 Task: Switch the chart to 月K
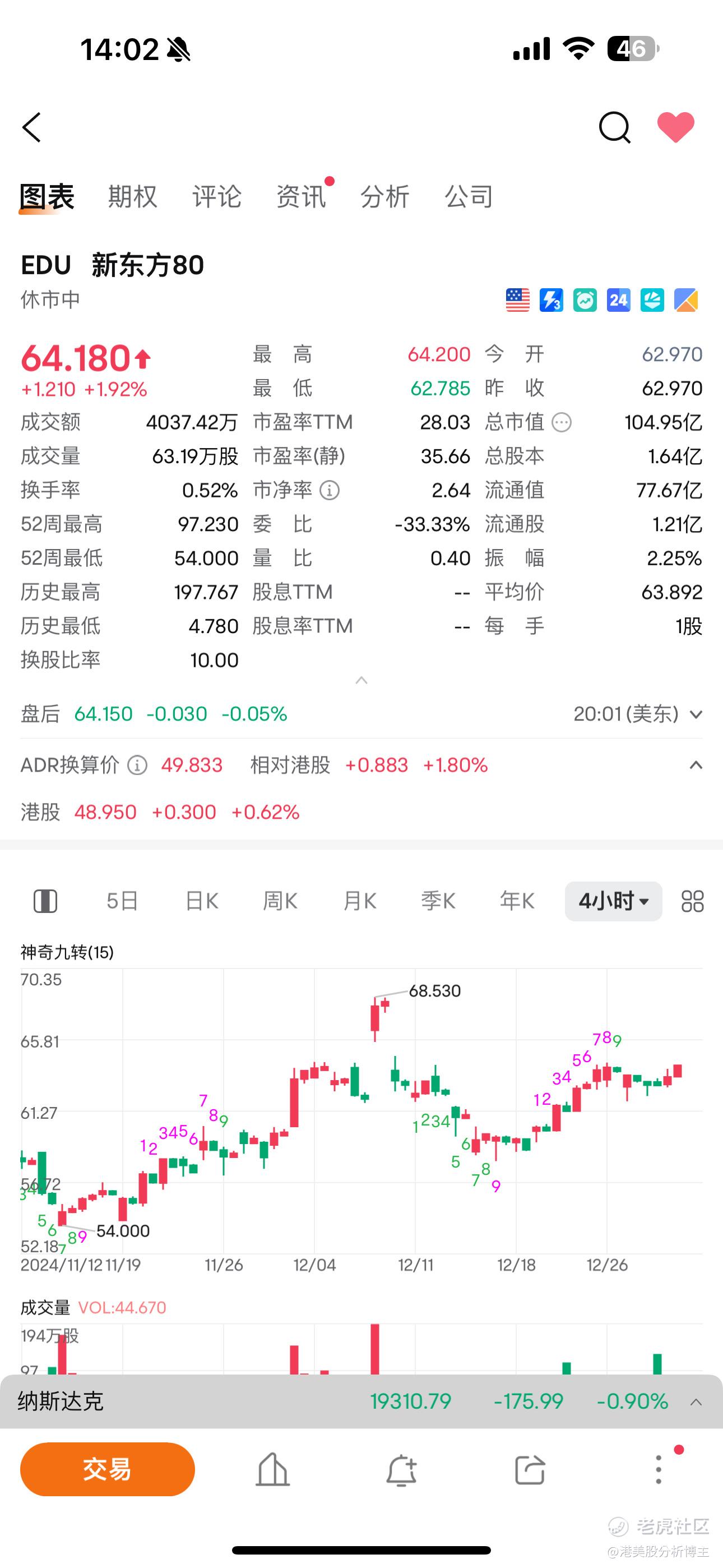tap(360, 901)
